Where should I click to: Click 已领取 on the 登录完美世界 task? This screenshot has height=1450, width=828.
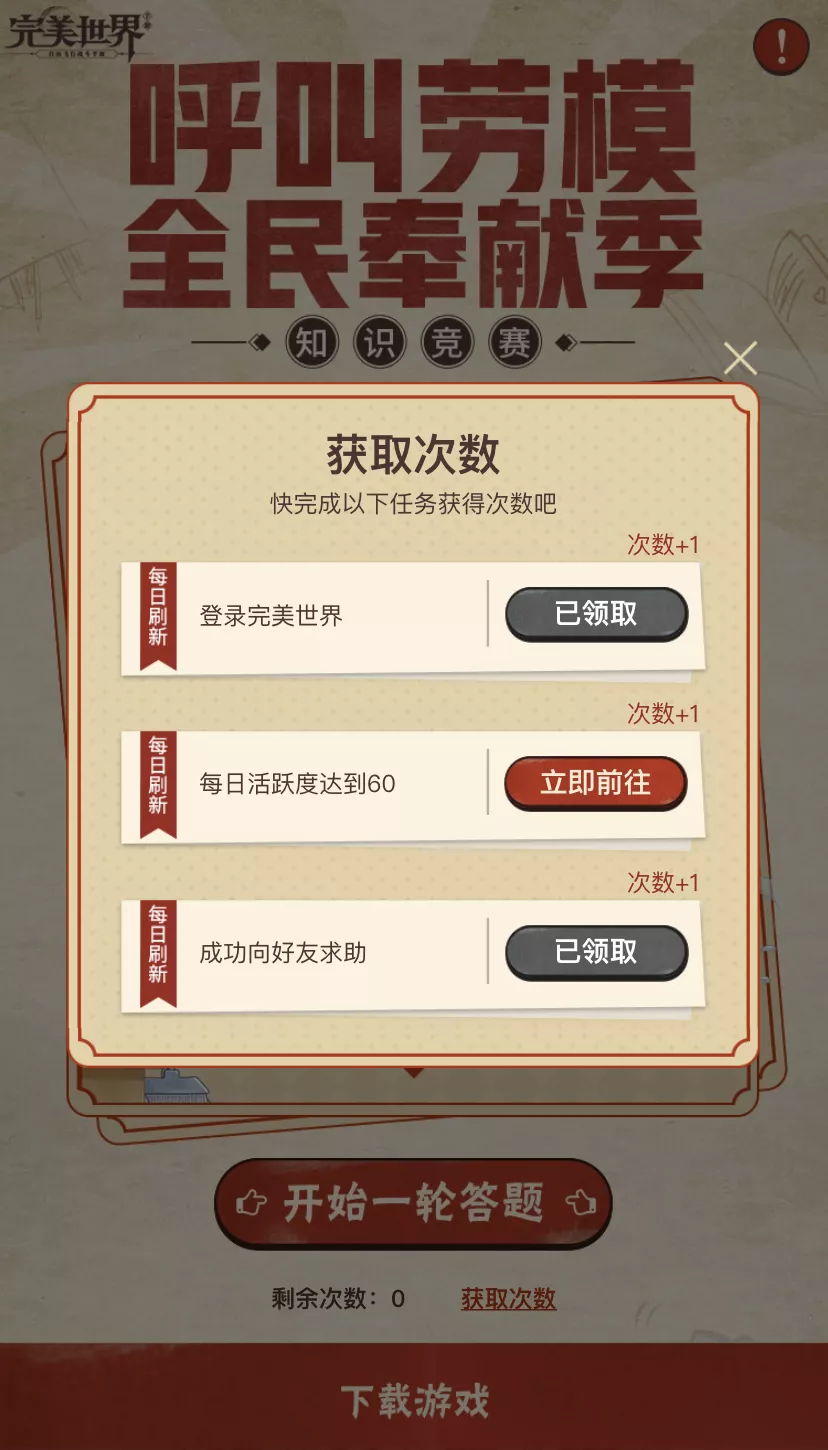pos(596,614)
